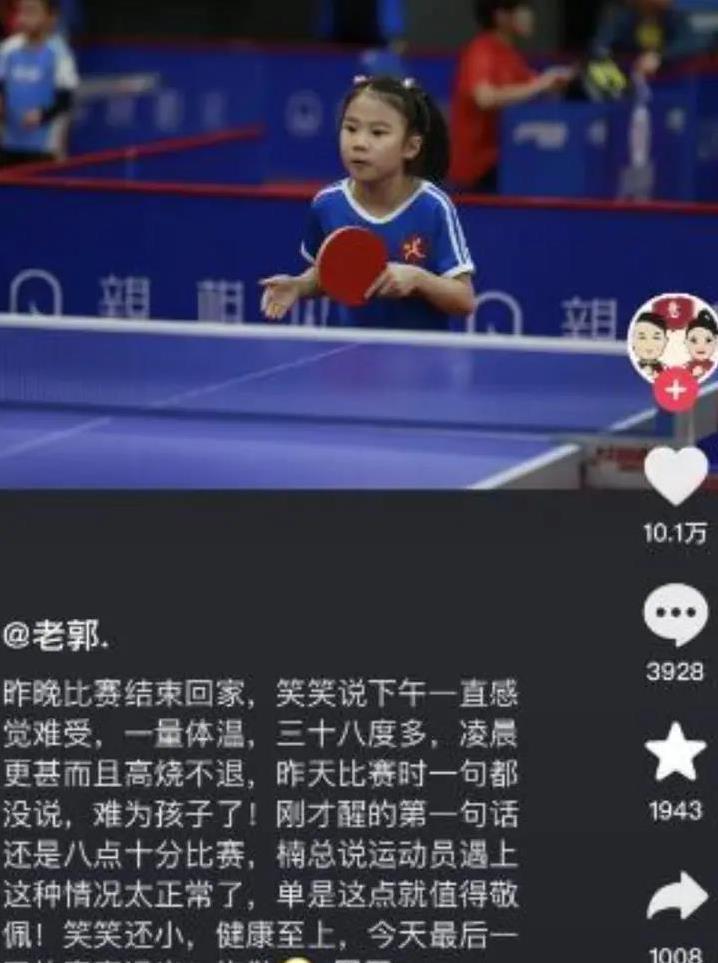Add this video to favorites

pyautogui.click(x=676, y=752)
